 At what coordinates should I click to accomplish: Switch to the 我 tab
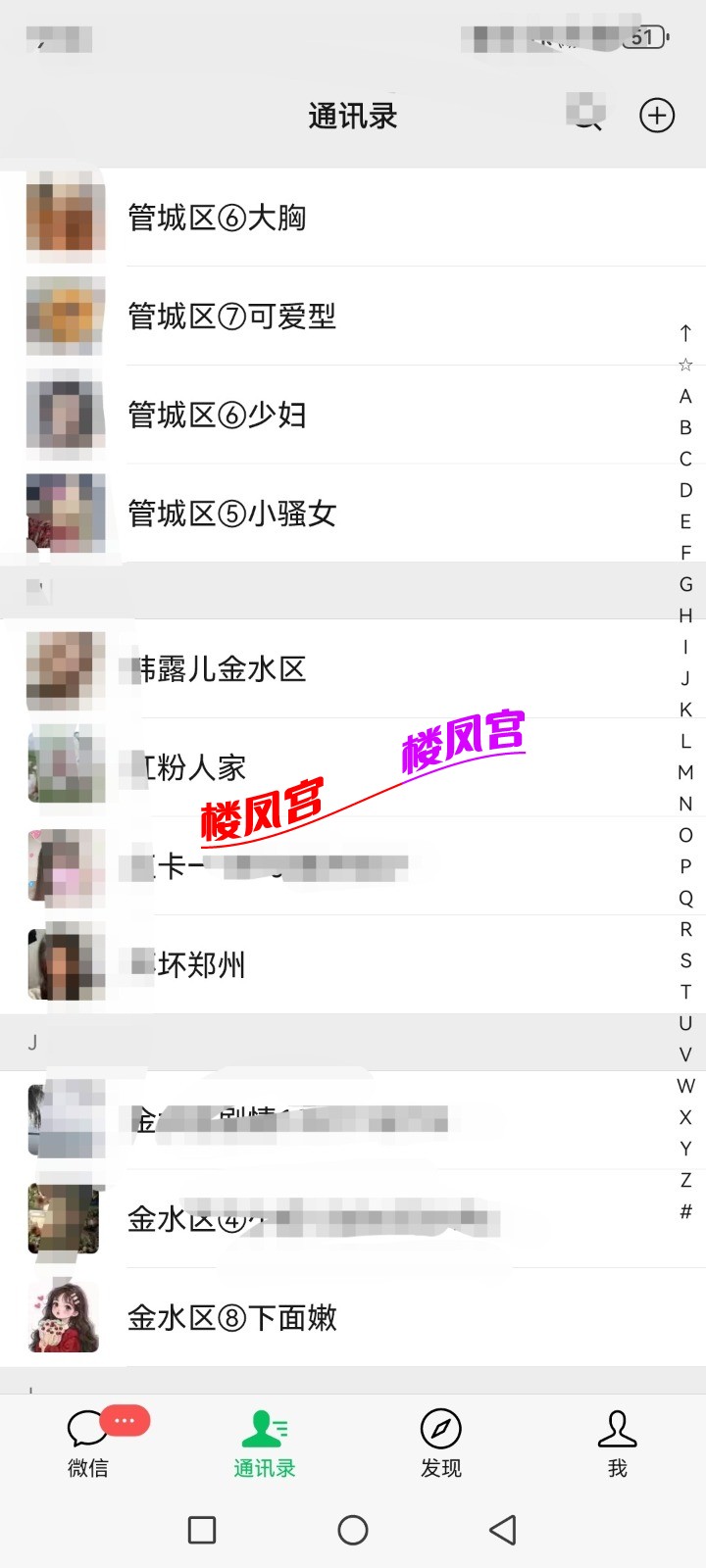coord(617,1443)
